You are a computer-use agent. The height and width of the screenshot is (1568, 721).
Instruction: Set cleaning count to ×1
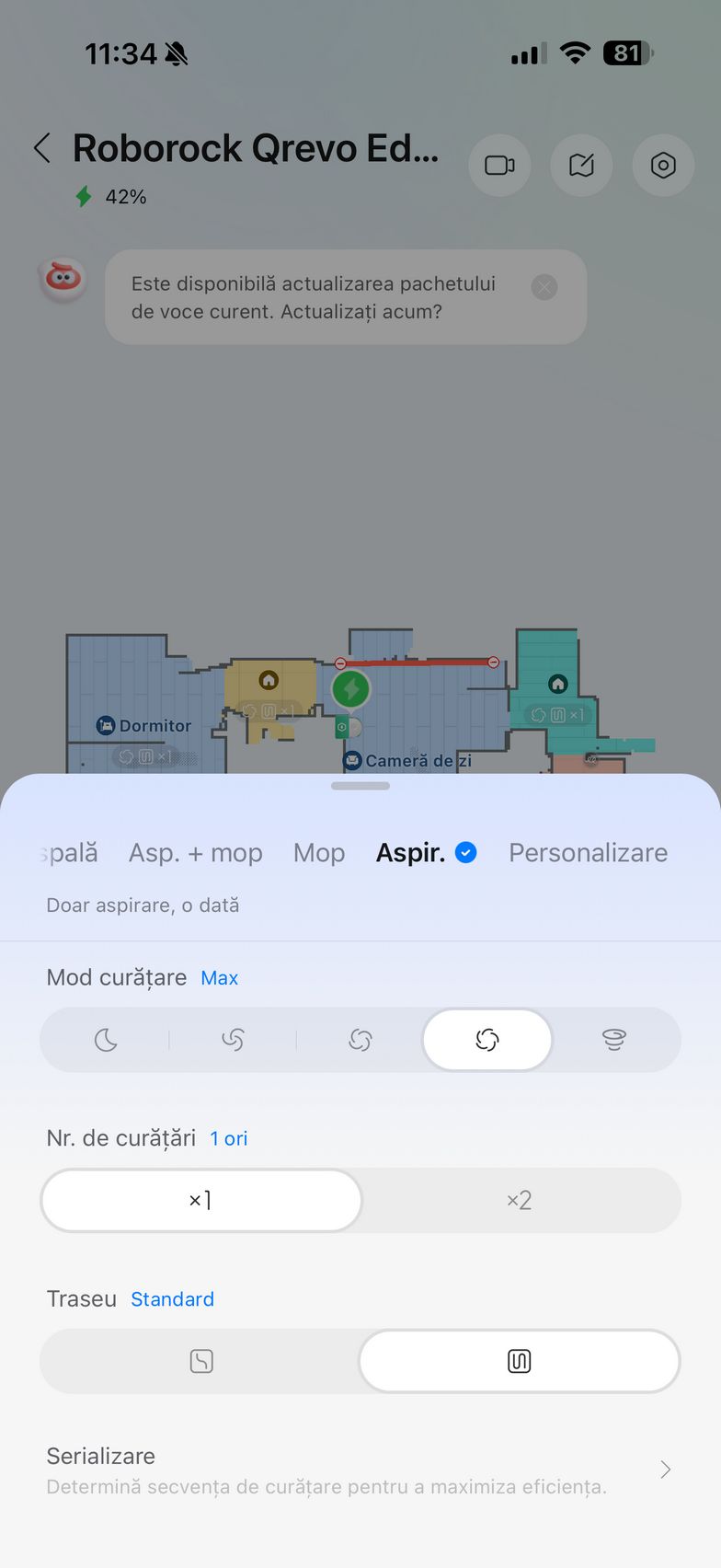coord(201,1200)
